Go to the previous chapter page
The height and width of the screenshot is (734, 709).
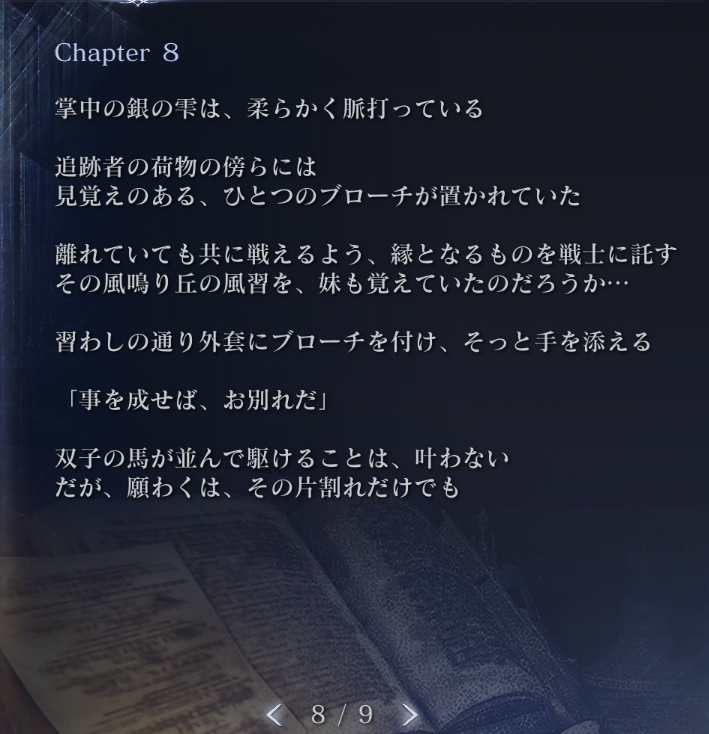(275, 714)
